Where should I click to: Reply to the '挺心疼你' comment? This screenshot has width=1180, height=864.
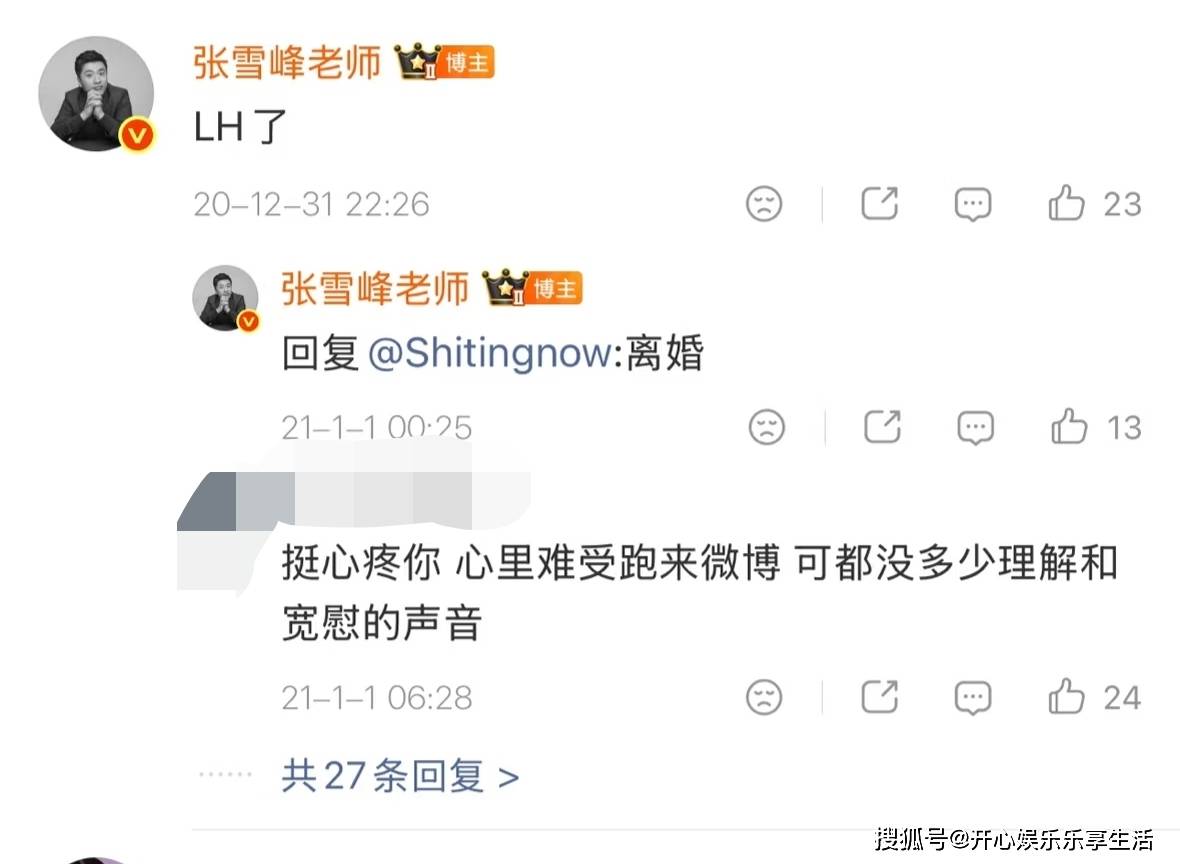click(x=973, y=697)
